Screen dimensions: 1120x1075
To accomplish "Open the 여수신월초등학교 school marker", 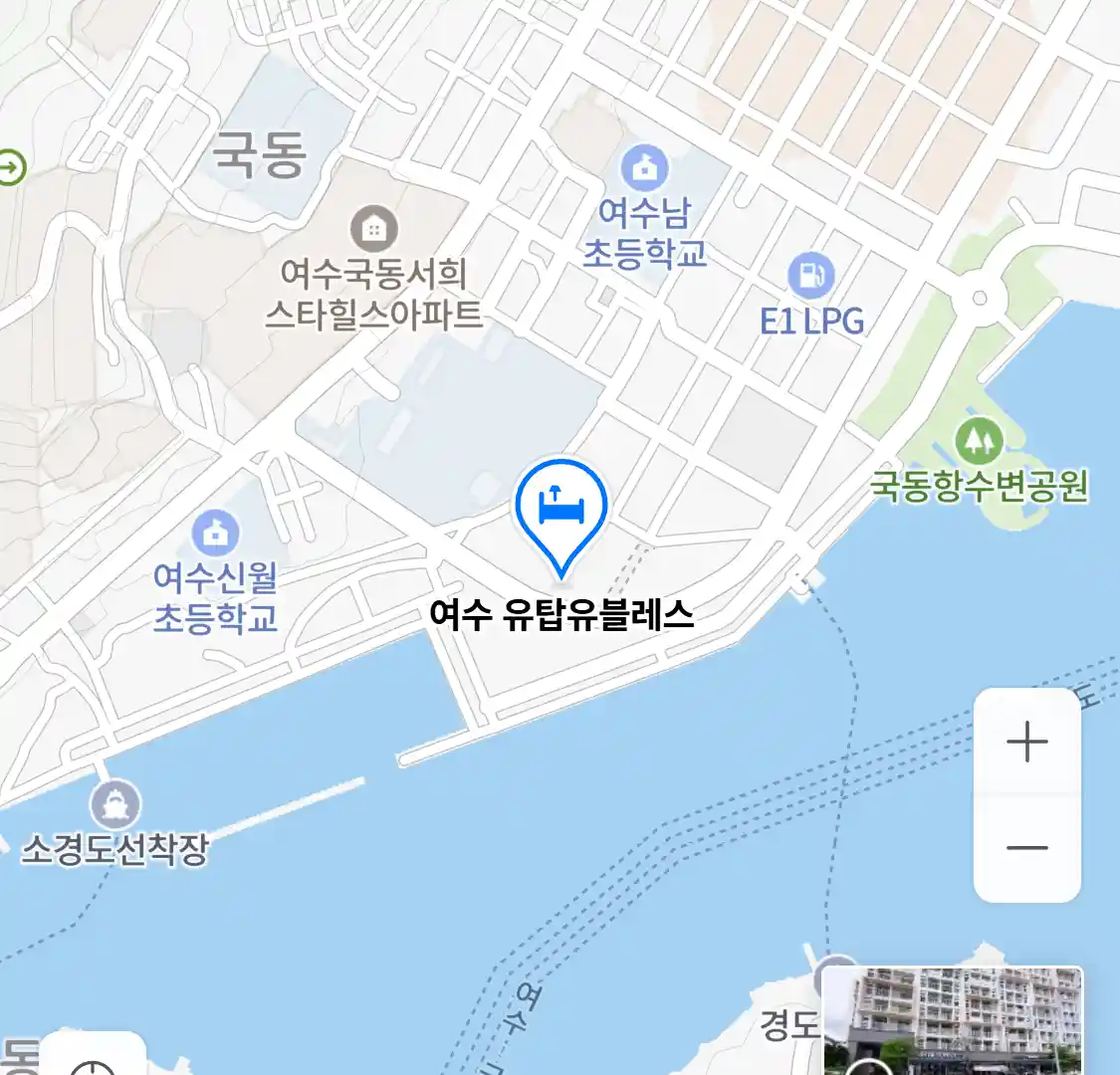I will [x=215, y=534].
